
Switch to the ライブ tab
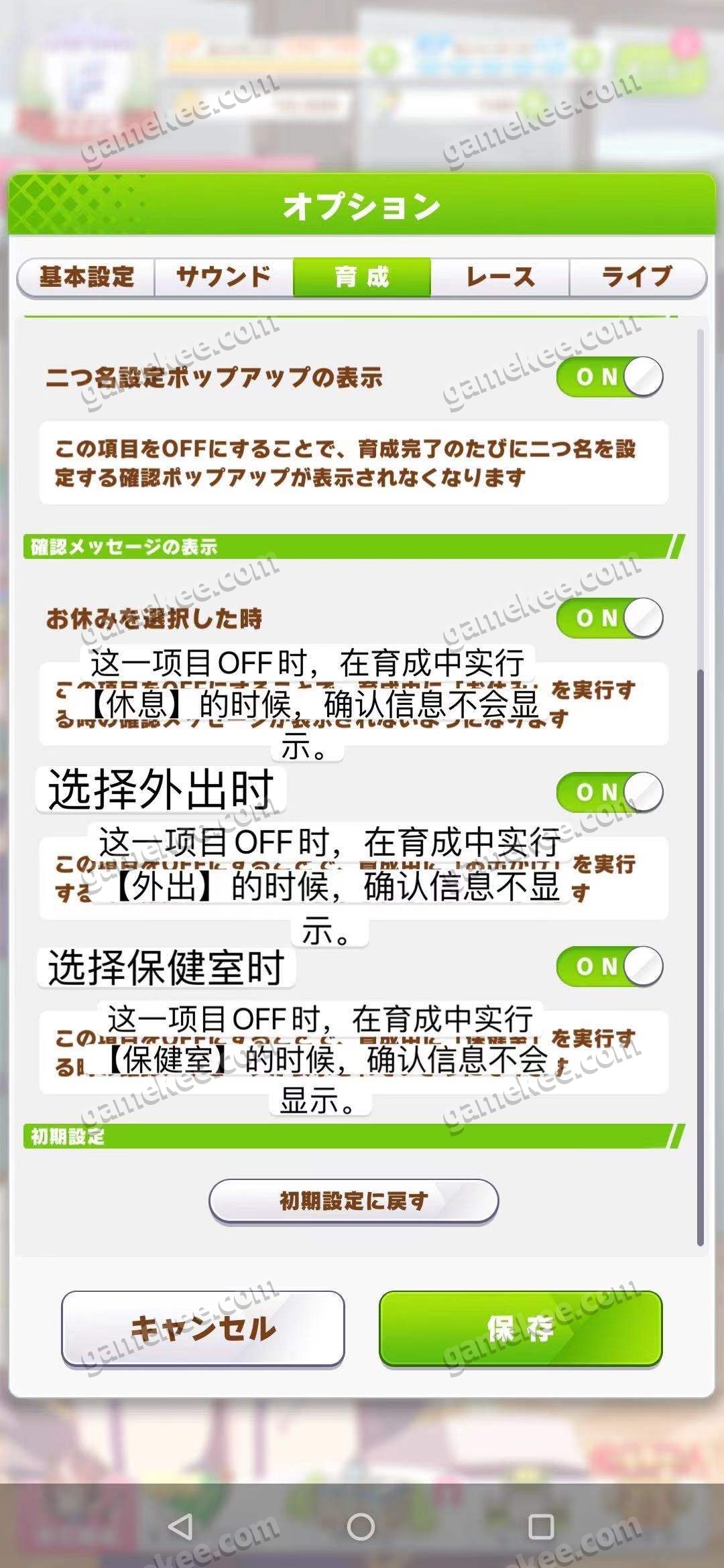[x=637, y=277]
